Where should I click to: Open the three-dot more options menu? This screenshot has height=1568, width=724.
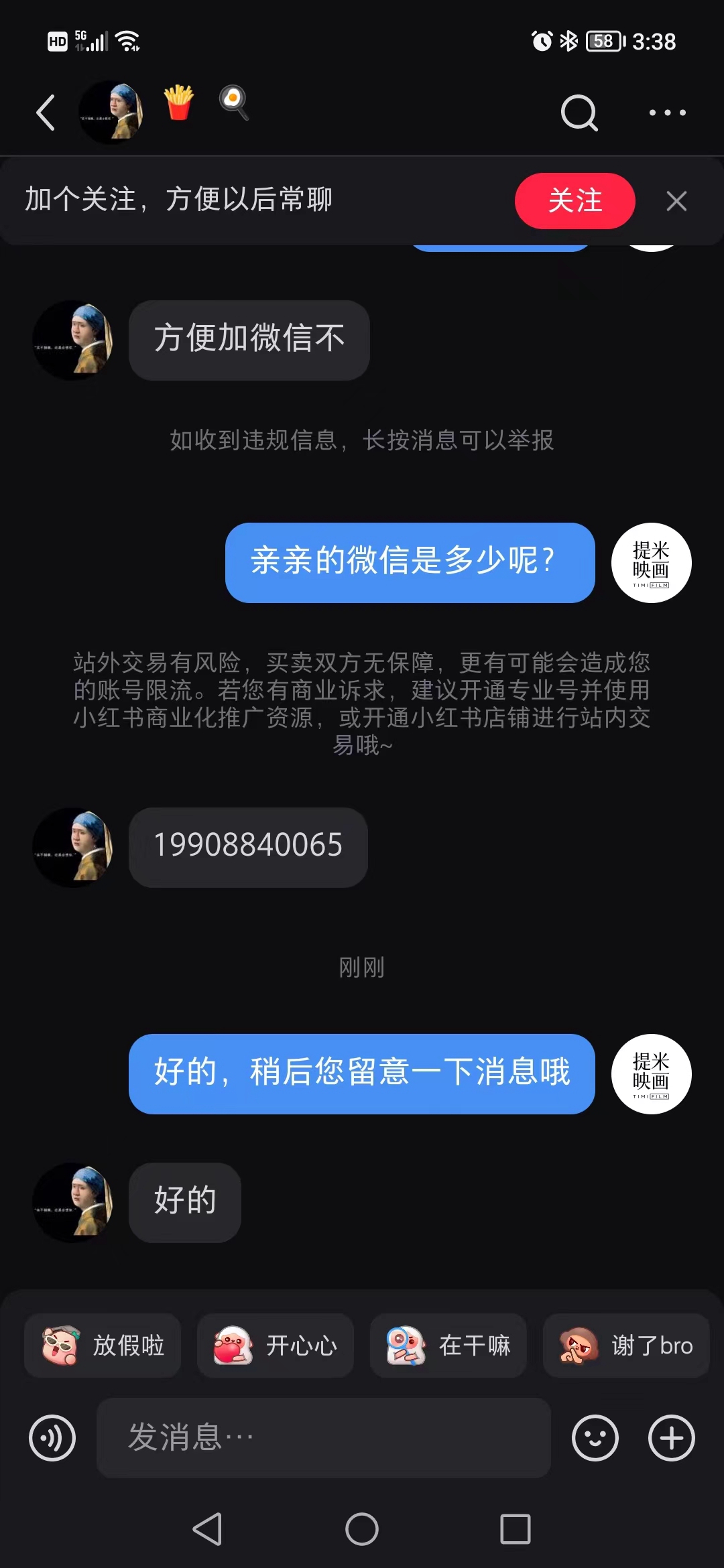[668, 113]
